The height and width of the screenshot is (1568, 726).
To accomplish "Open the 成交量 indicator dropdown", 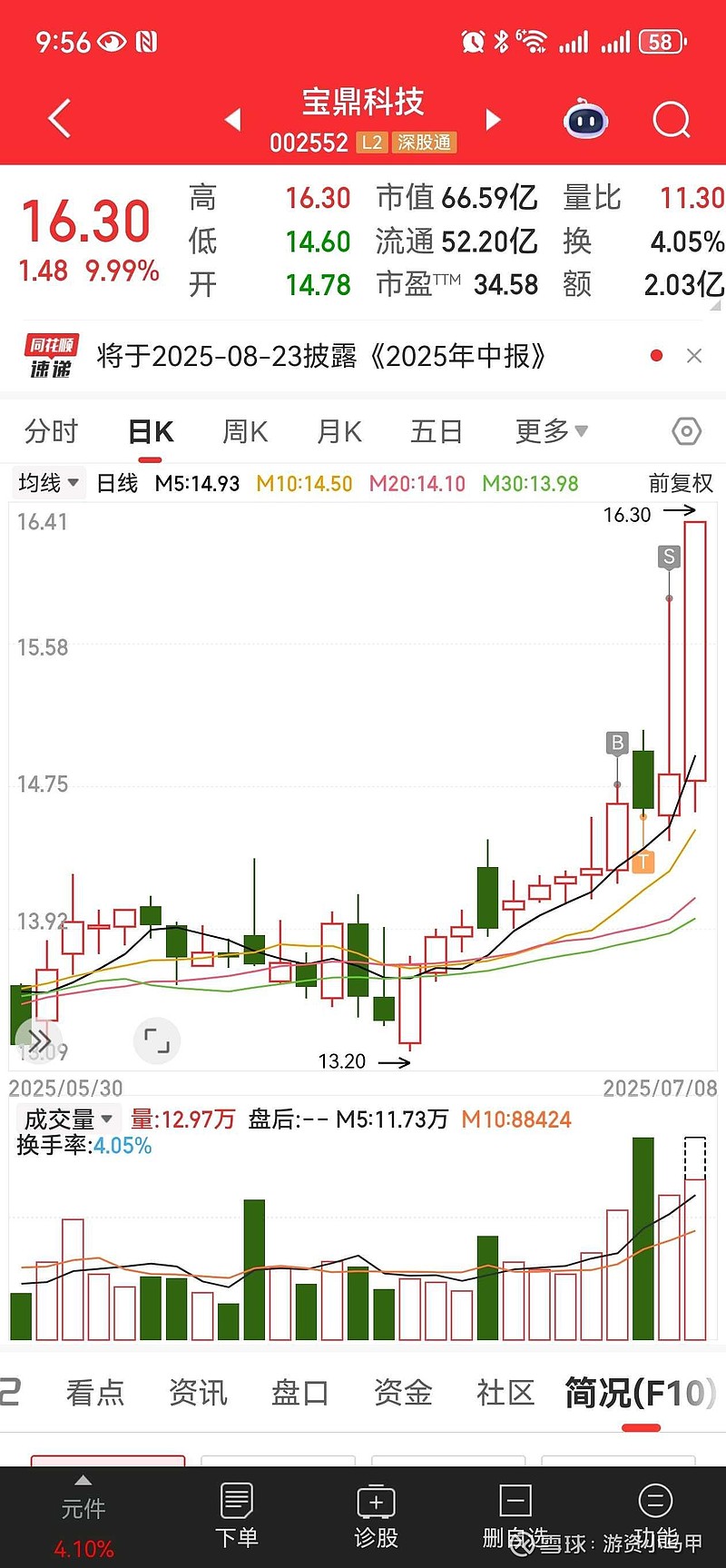I will coord(68,1119).
